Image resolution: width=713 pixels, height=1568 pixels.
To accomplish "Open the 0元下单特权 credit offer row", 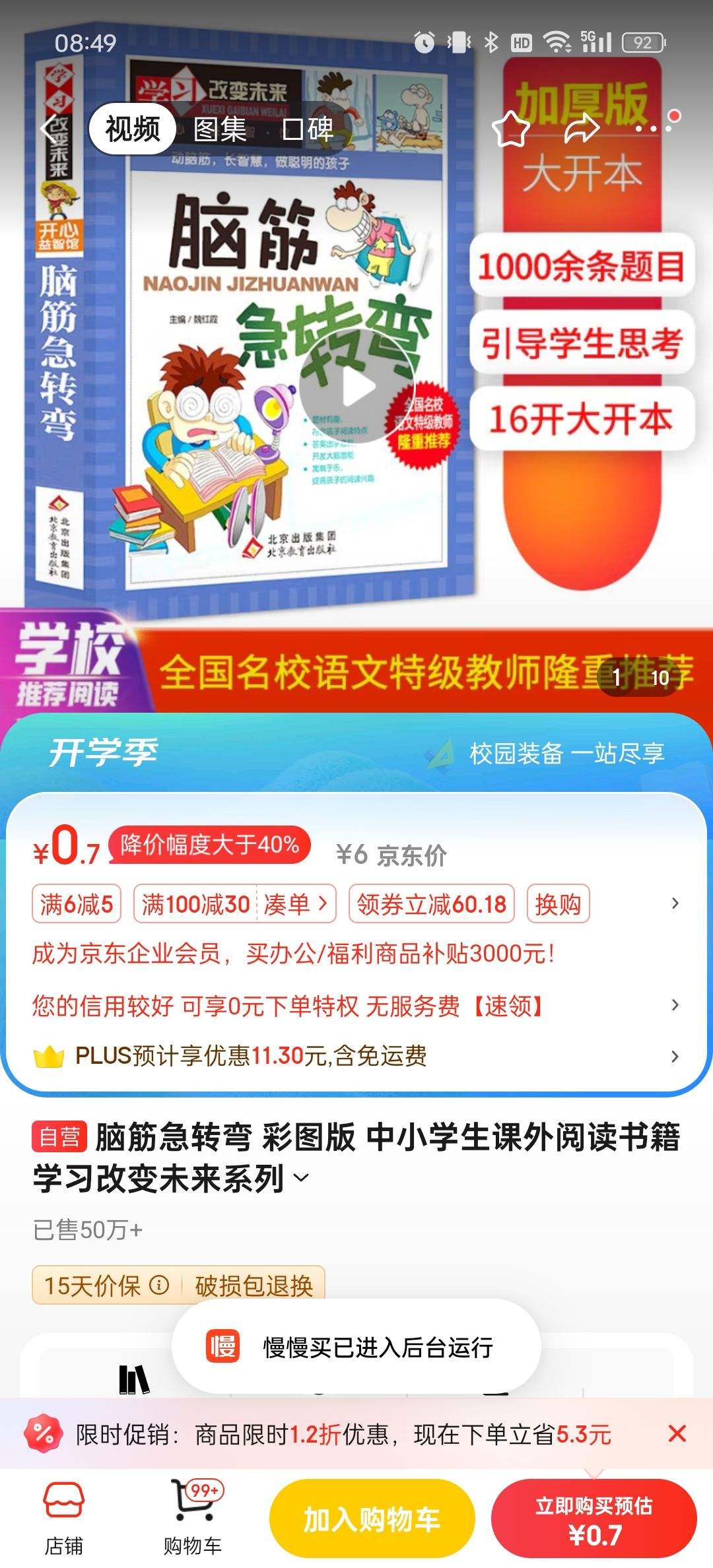I will point(356,1006).
